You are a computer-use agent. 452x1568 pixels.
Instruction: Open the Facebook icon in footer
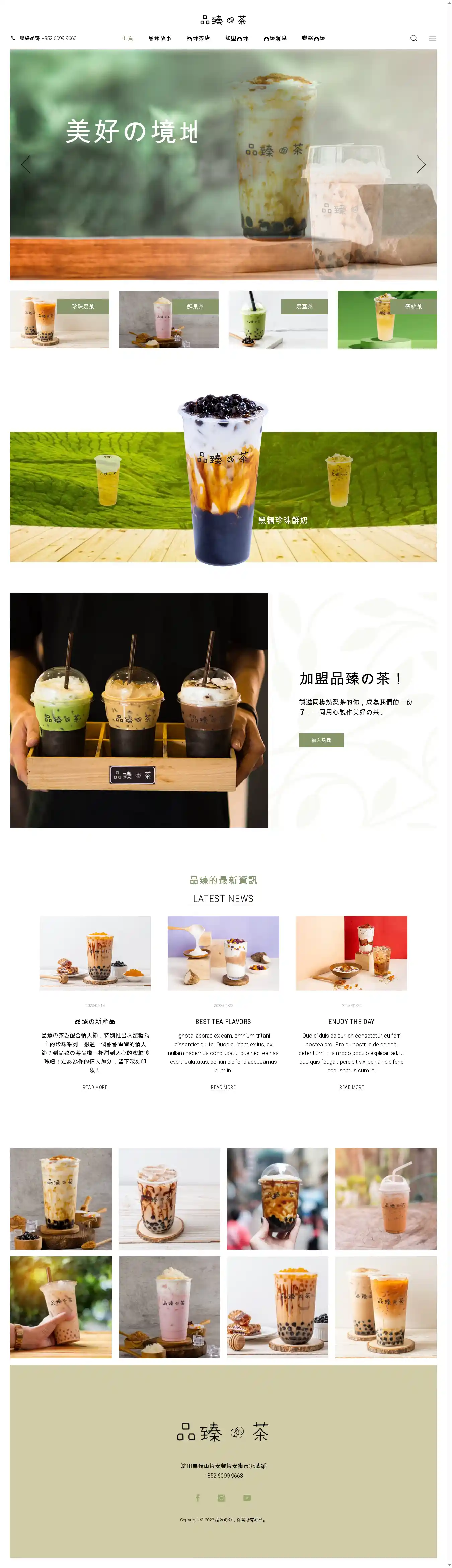197,1497
